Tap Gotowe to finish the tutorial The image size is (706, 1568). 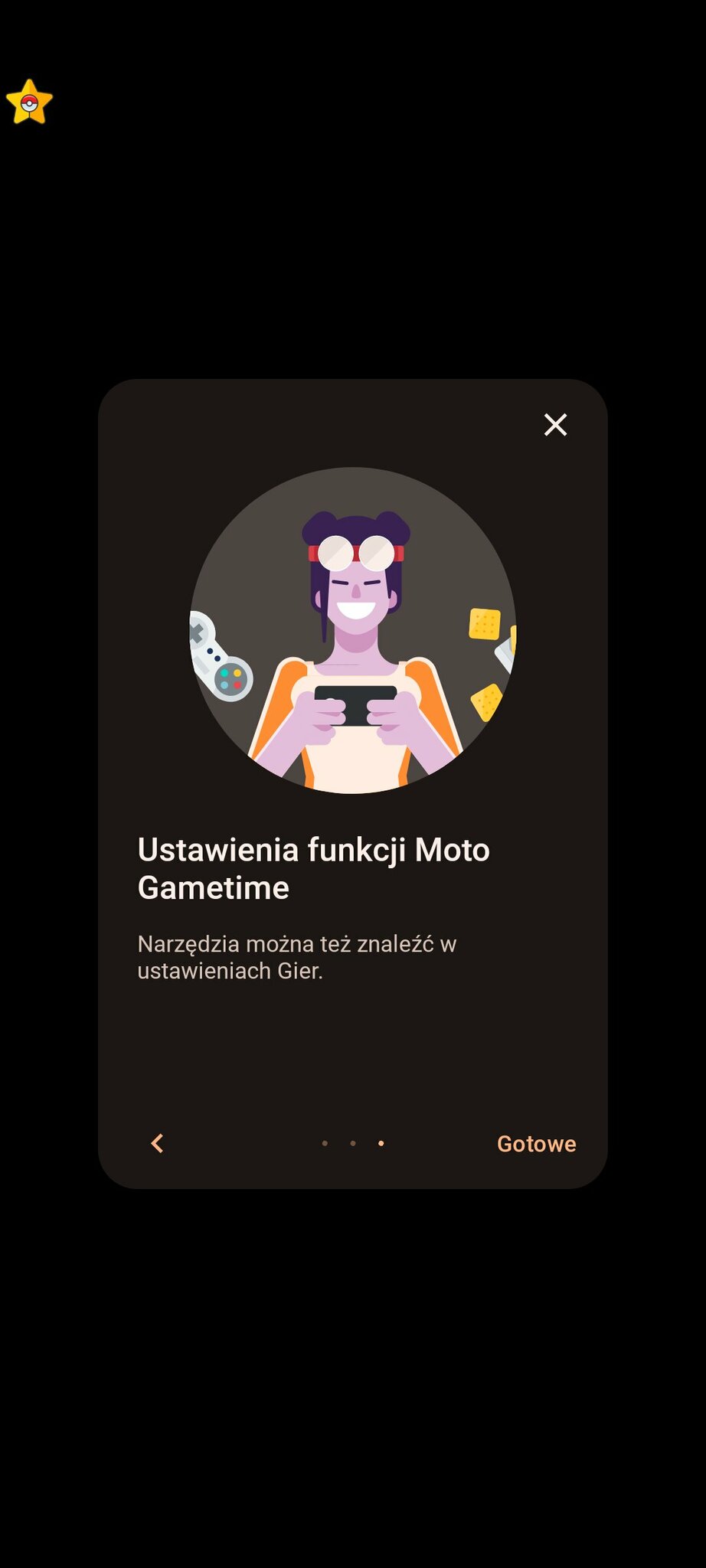click(x=536, y=1143)
